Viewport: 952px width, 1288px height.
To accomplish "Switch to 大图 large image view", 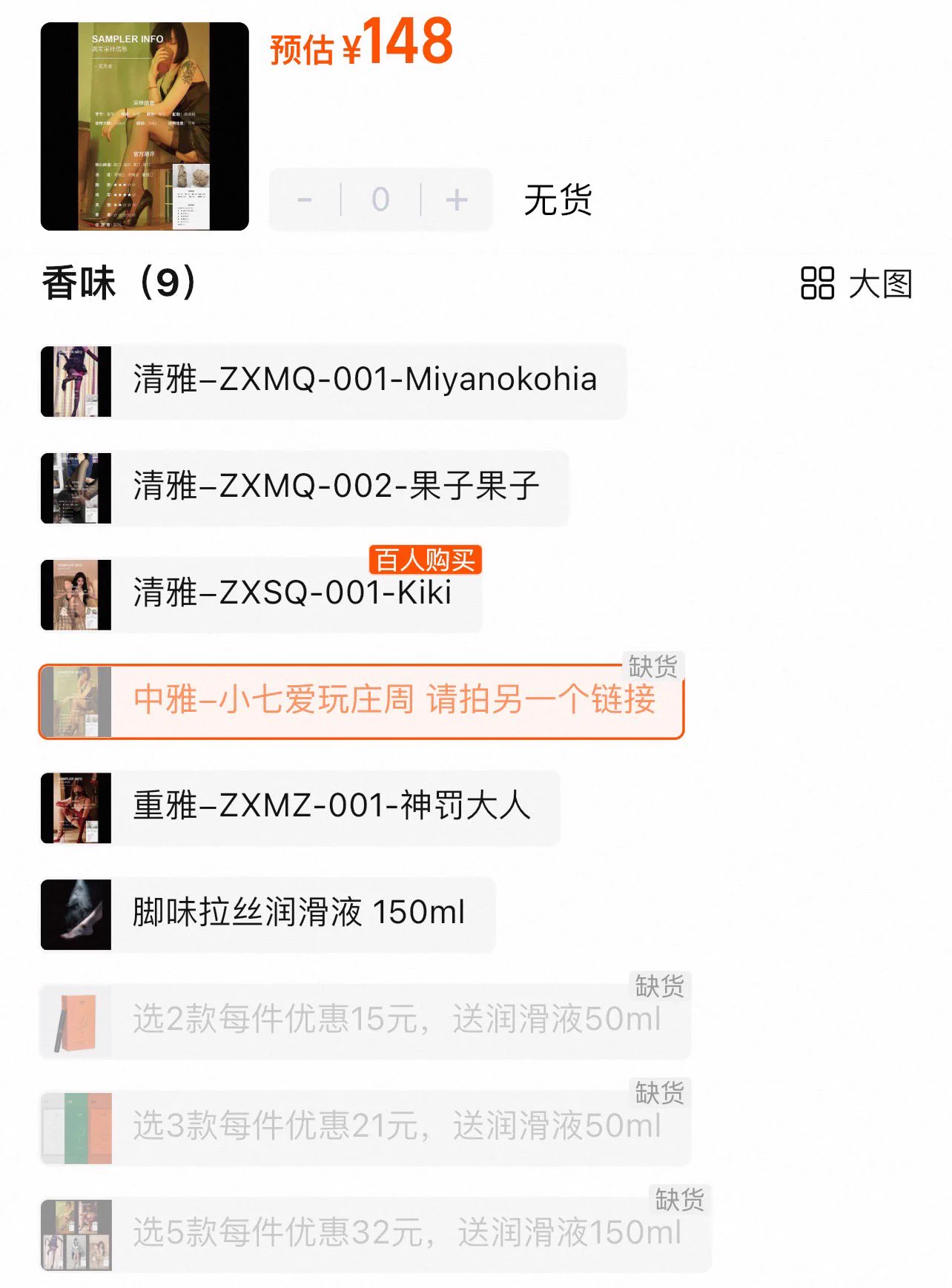I will 856,283.
